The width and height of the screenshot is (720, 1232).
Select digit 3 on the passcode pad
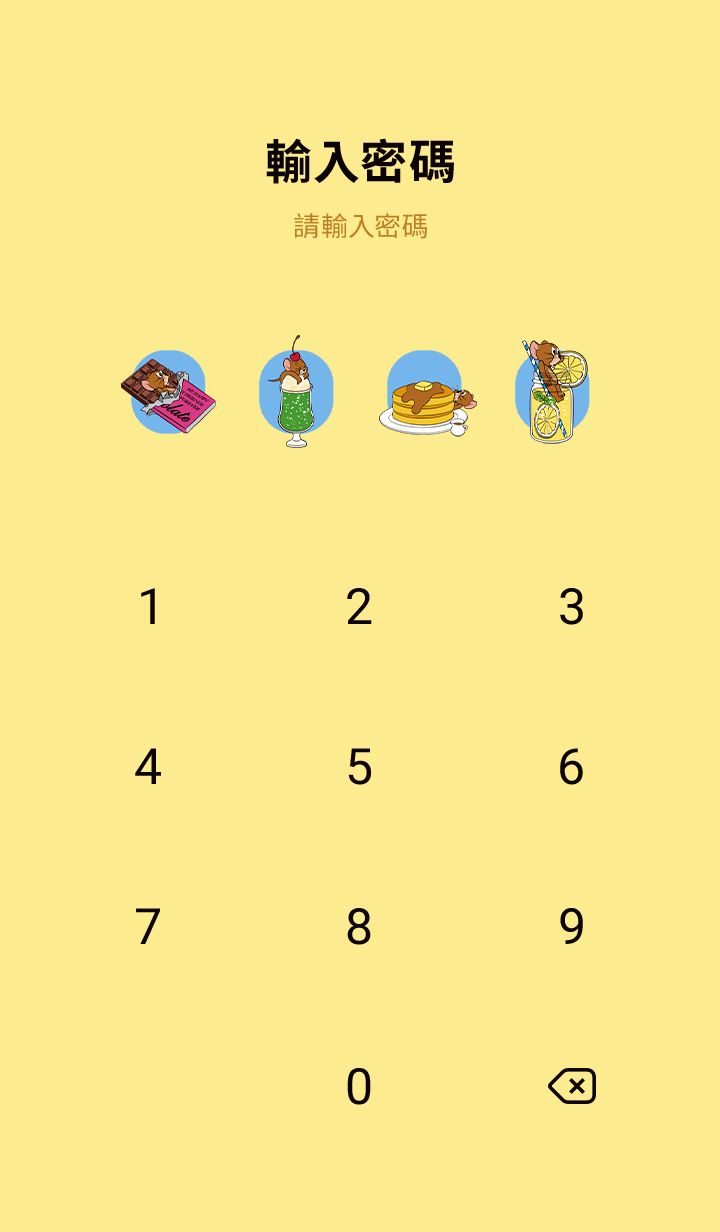[x=571, y=607]
